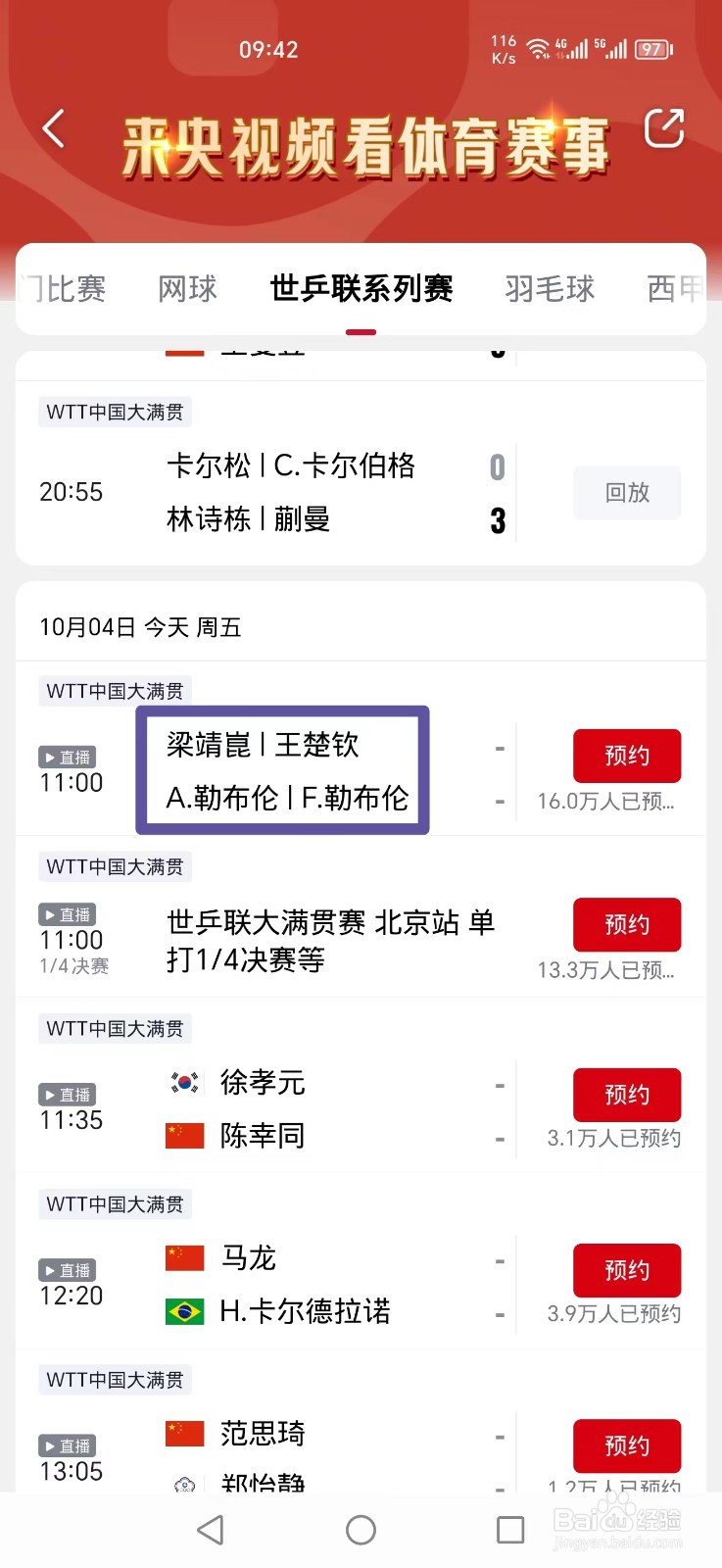Share this sports events page

coord(663,128)
